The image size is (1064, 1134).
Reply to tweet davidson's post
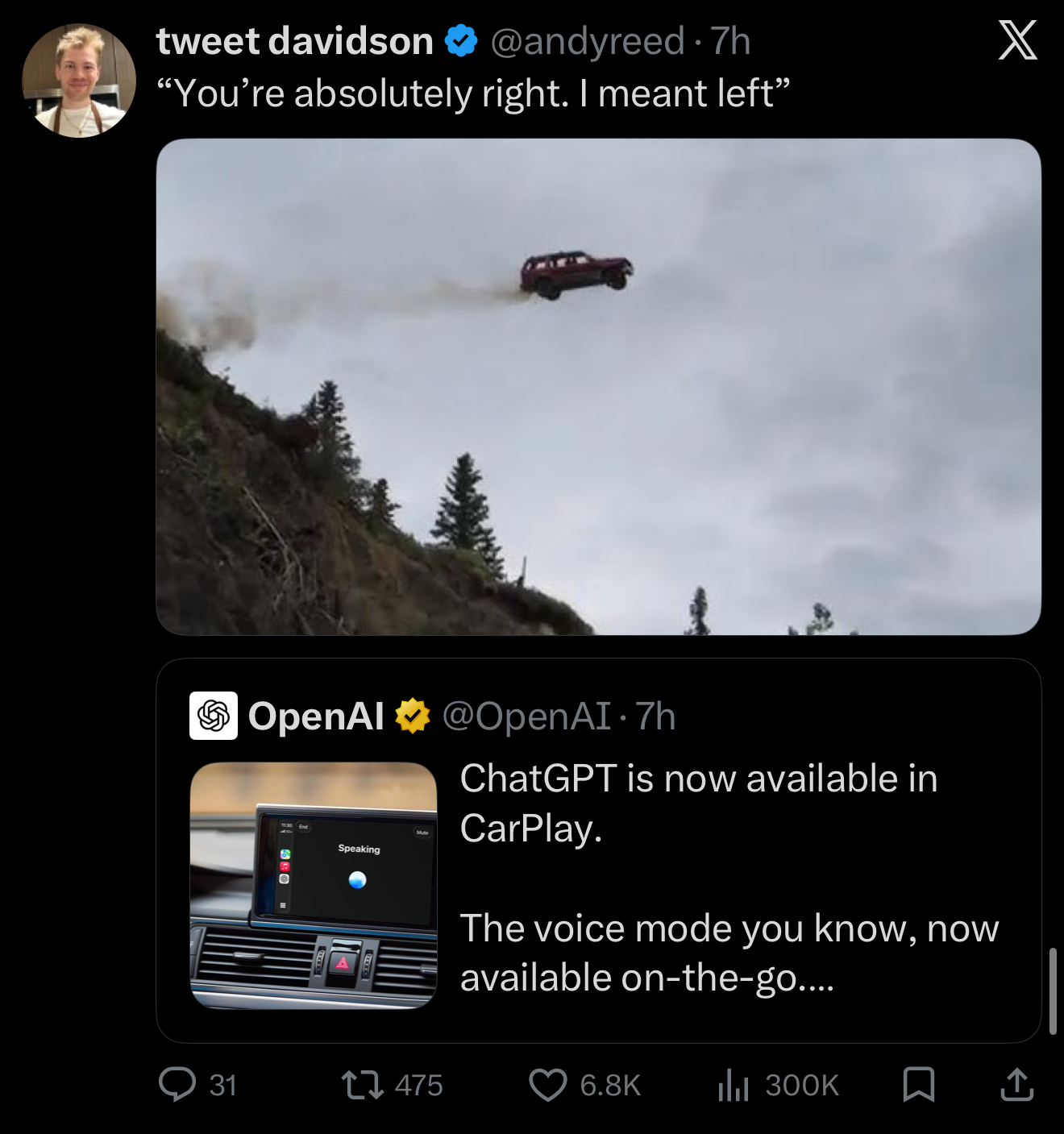177,1084
